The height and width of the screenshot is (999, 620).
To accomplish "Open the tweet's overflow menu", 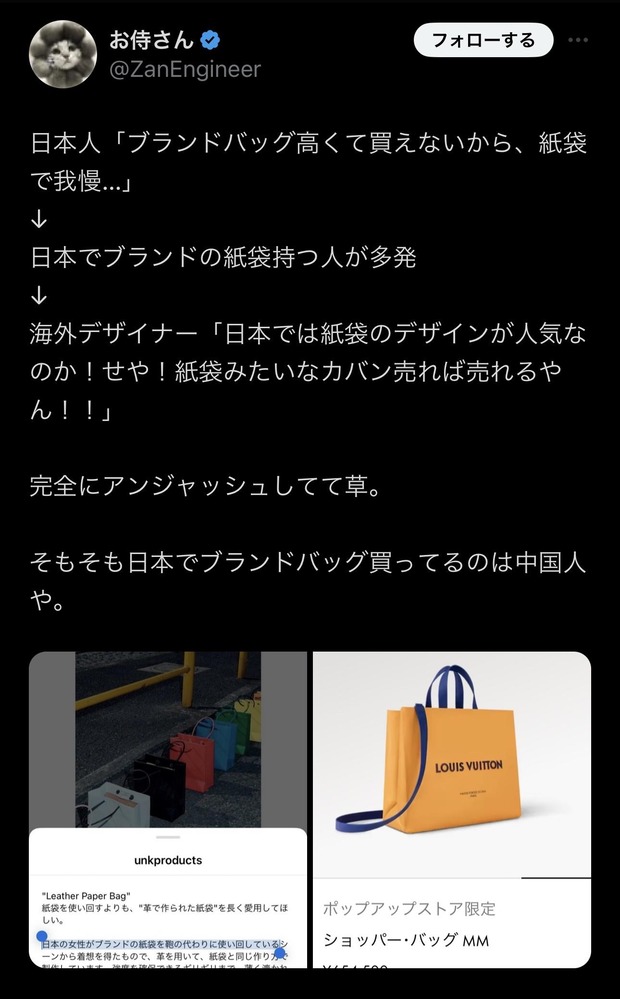I will [x=578, y=41].
